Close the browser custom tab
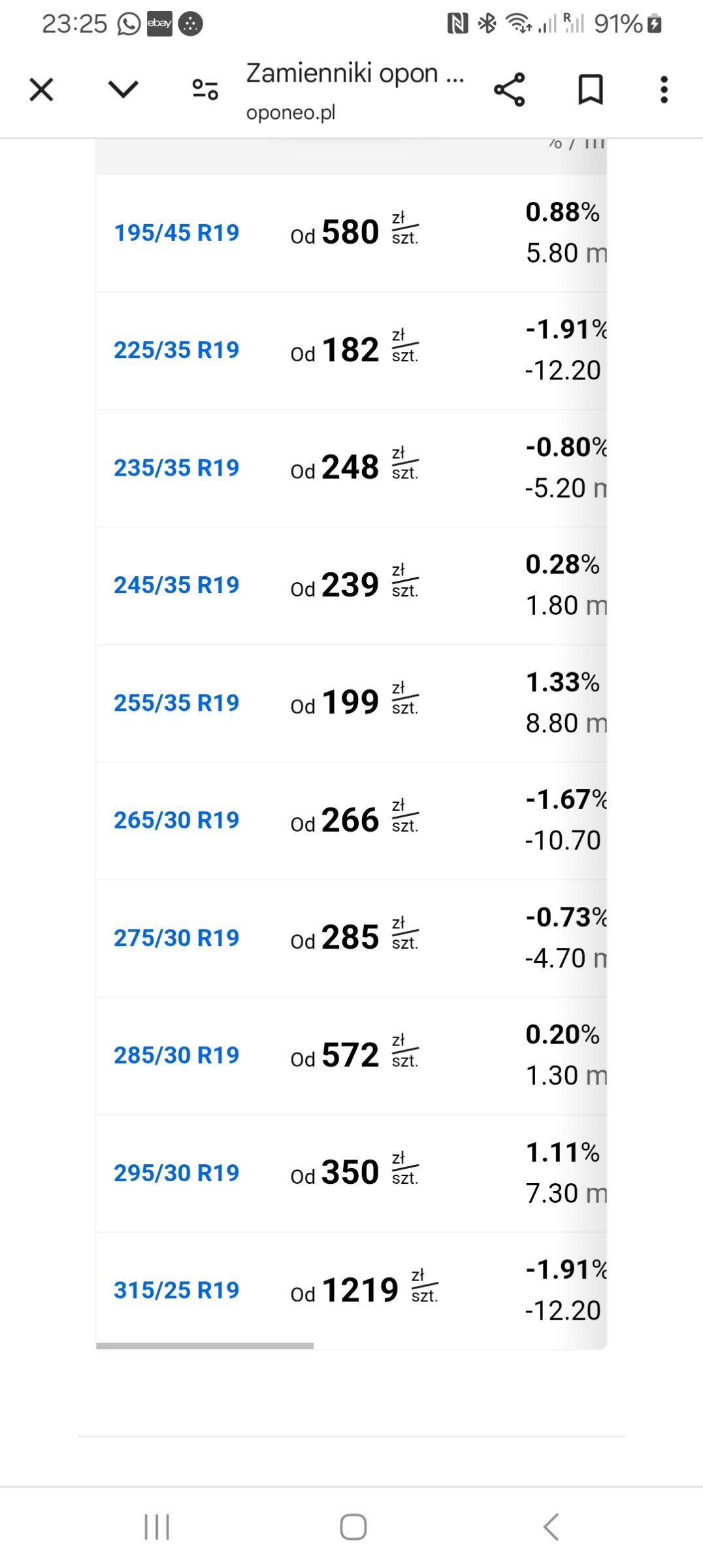This screenshot has width=703, height=1568. [x=41, y=90]
